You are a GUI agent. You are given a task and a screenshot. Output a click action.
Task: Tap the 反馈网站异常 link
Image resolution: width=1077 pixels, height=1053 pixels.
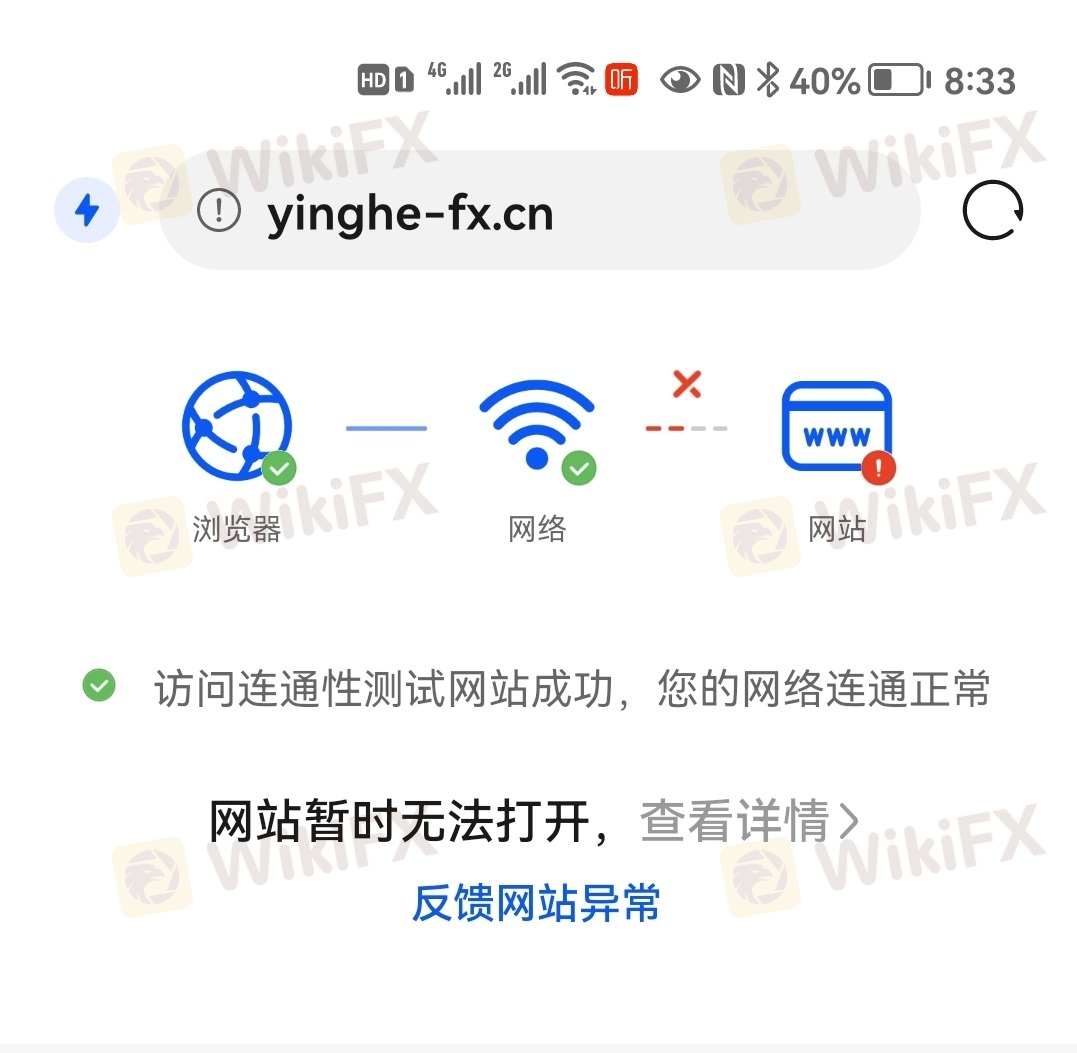(x=536, y=903)
